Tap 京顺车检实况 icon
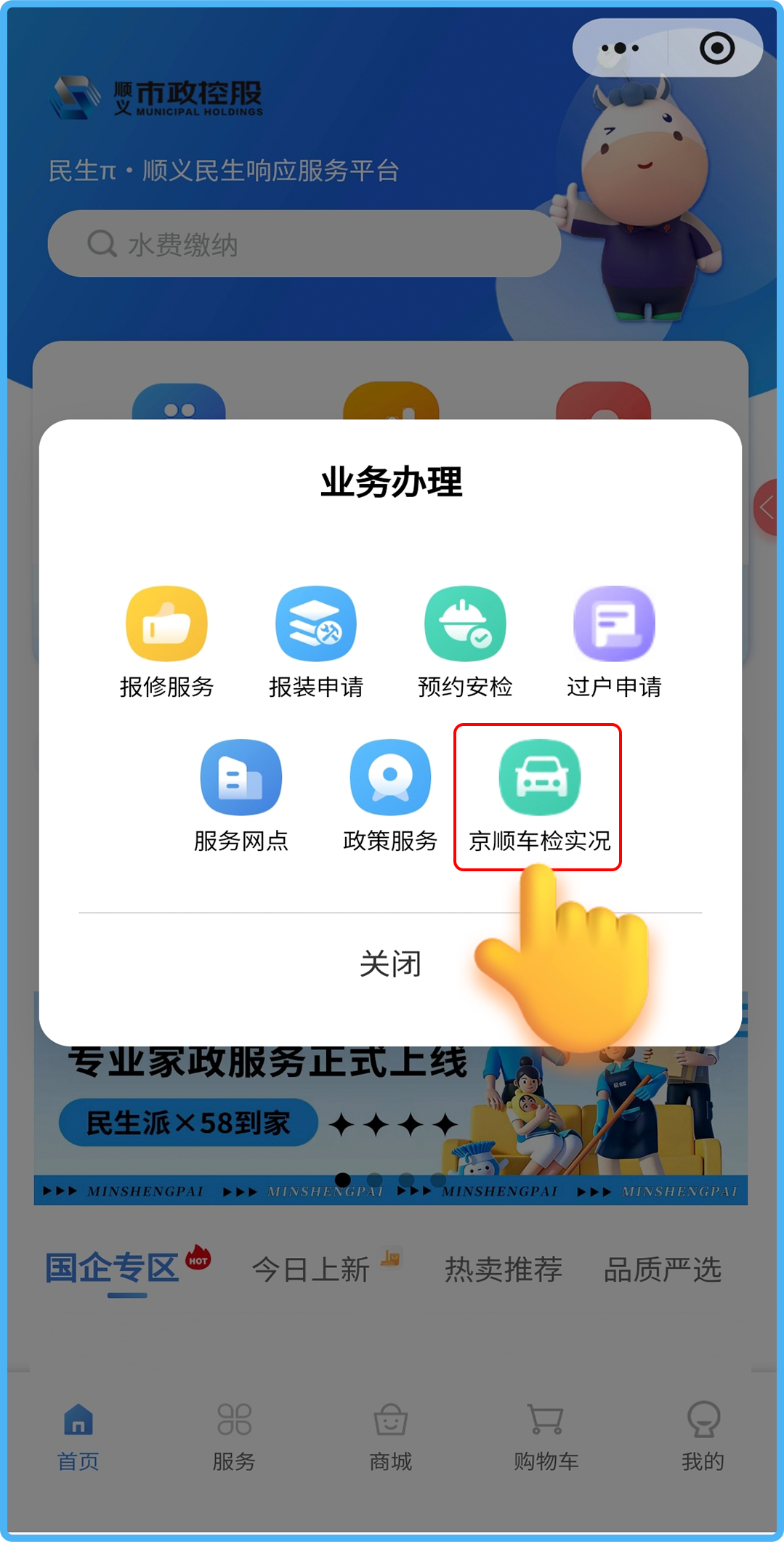 [x=539, y=778]
